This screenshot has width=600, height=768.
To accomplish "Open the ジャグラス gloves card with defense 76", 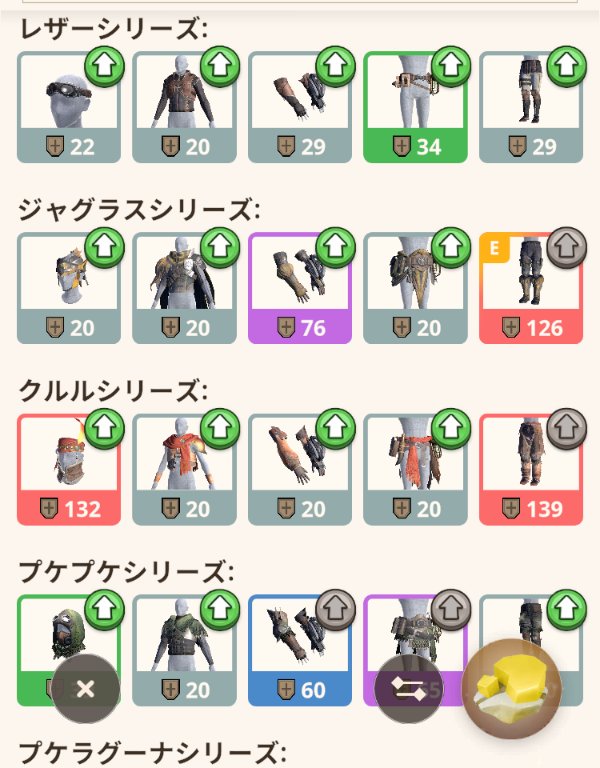I will pos(299,288).
